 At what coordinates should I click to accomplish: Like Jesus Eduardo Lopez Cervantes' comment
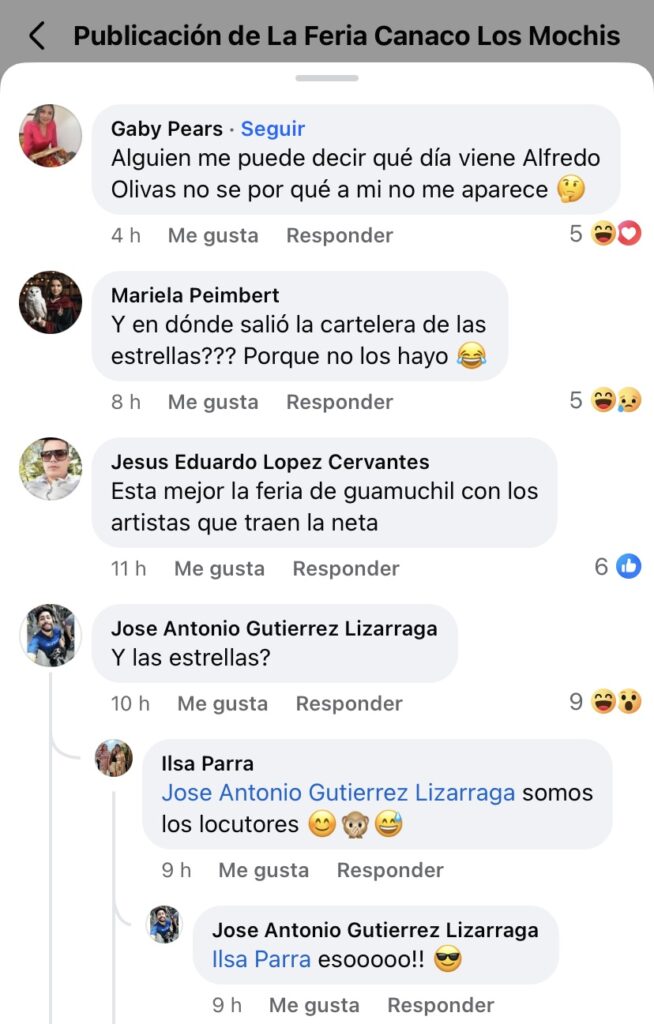click(219, 568)
